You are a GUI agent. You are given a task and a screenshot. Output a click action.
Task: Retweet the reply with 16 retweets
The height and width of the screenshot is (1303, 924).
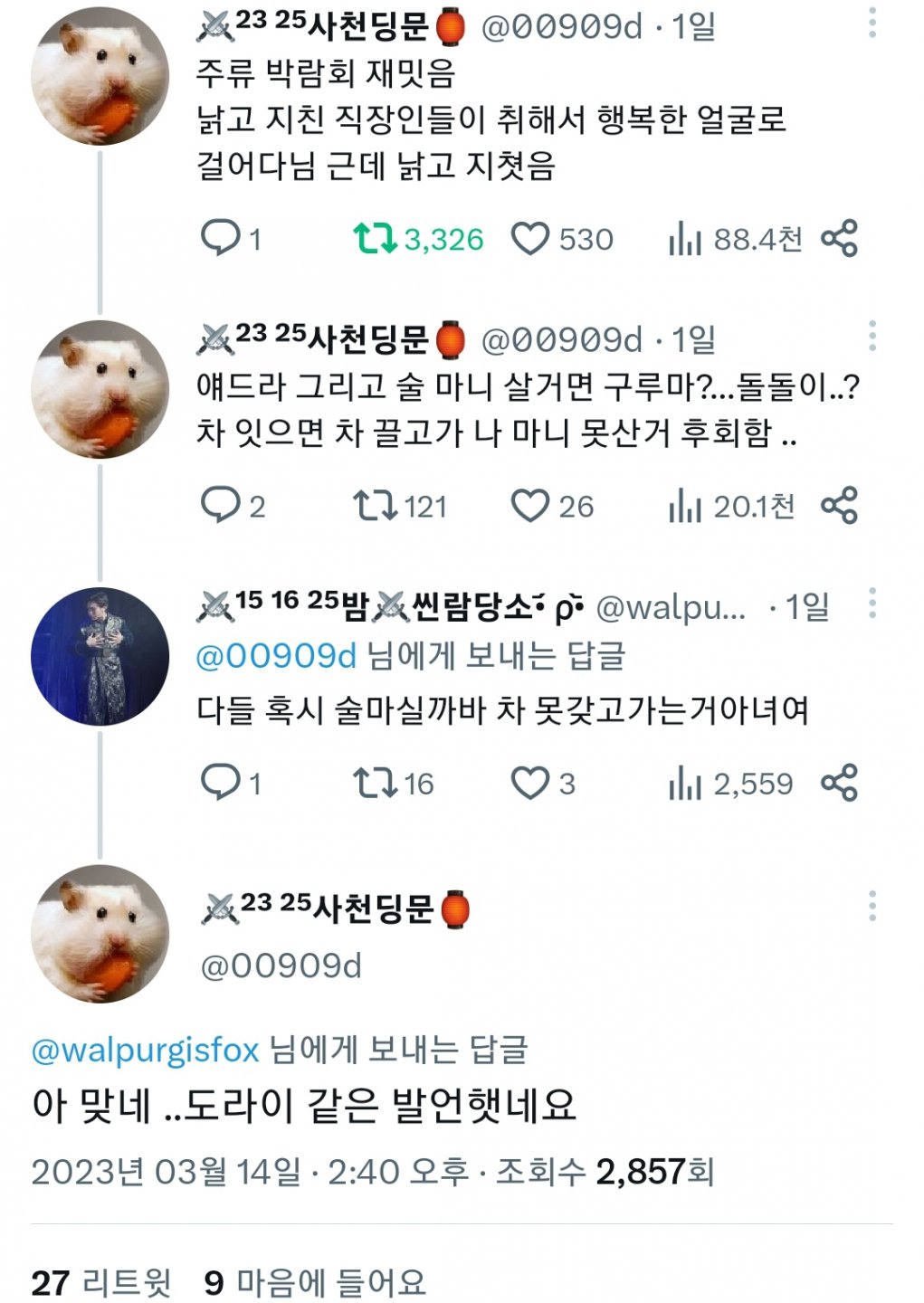[x=375, y=783]
